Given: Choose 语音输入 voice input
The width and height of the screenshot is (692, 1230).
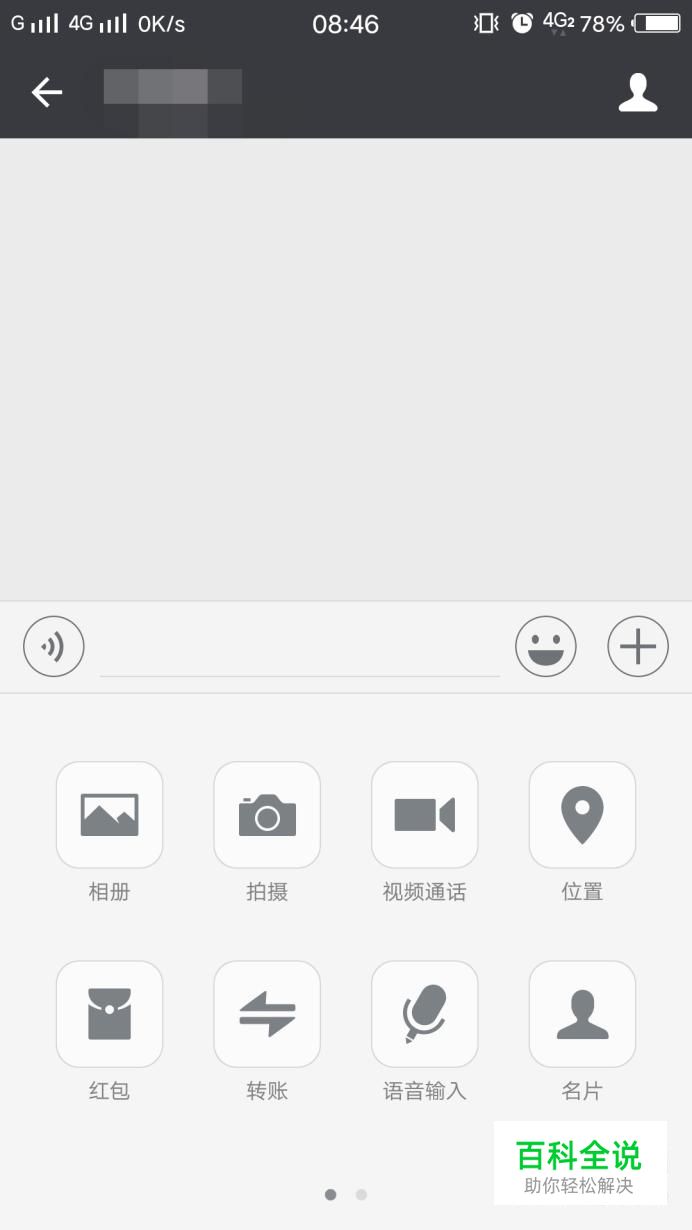Looking at the screenshot, I should (x=425, y=1014).
